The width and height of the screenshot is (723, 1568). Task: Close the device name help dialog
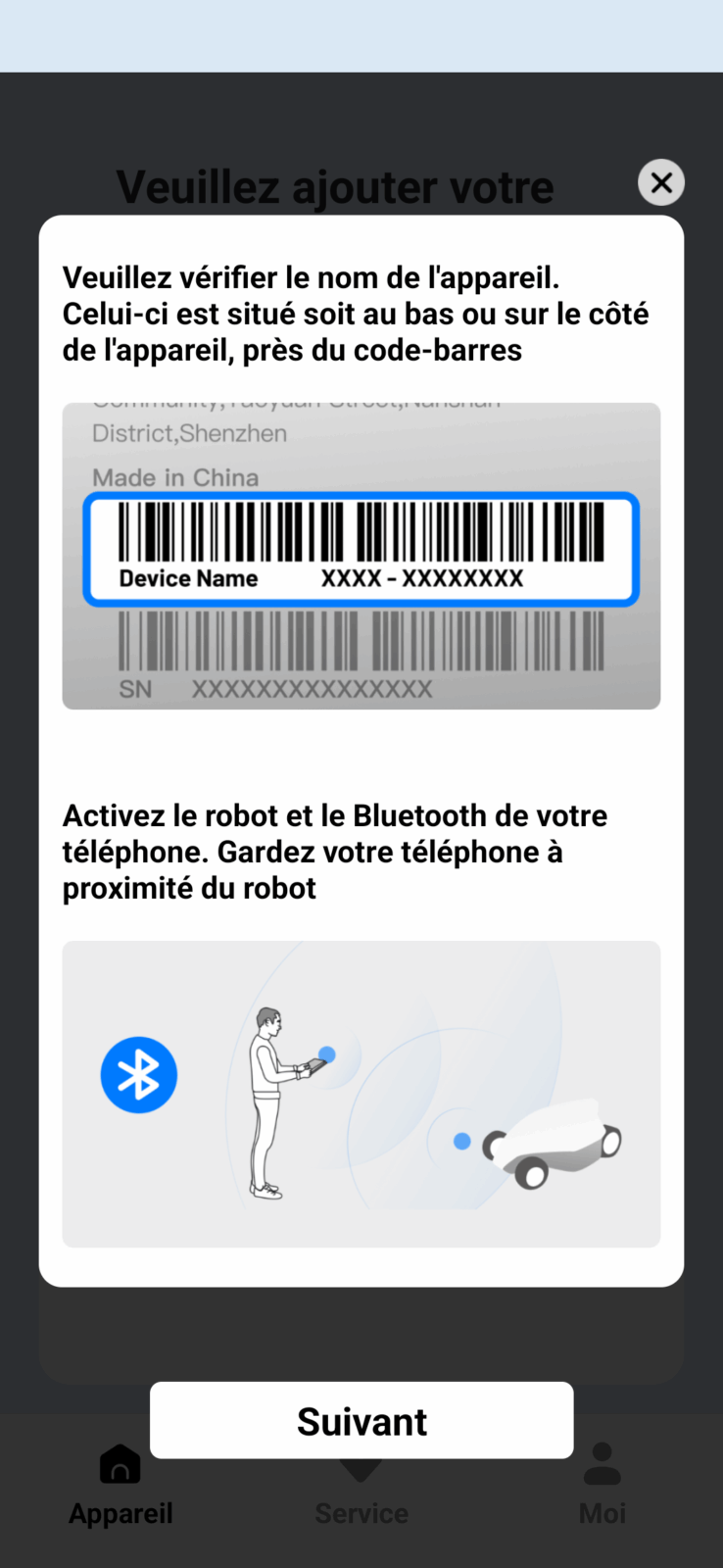pos(661,182)
